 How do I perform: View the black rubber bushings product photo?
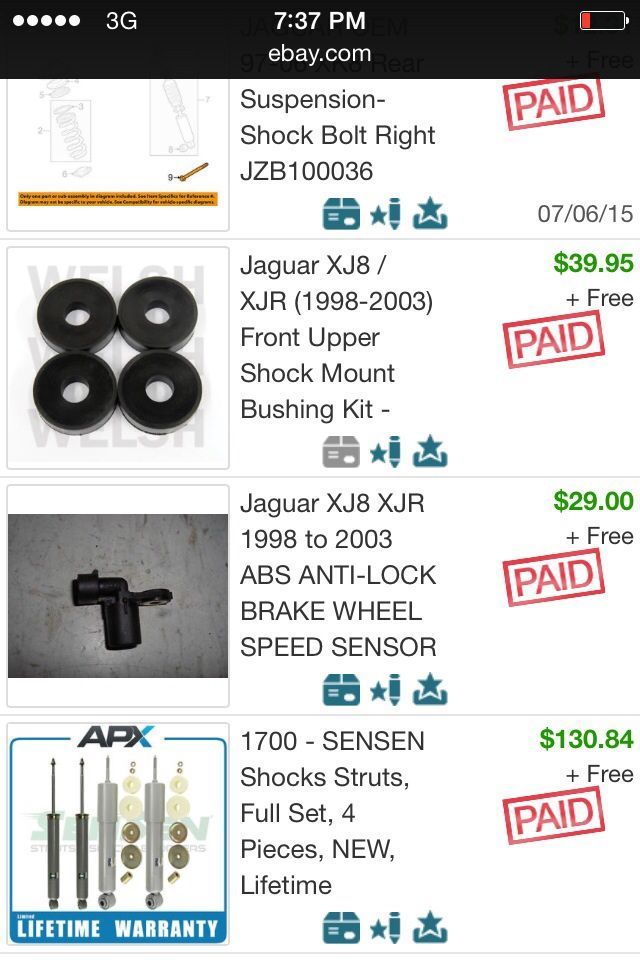(x=118, y=358)
